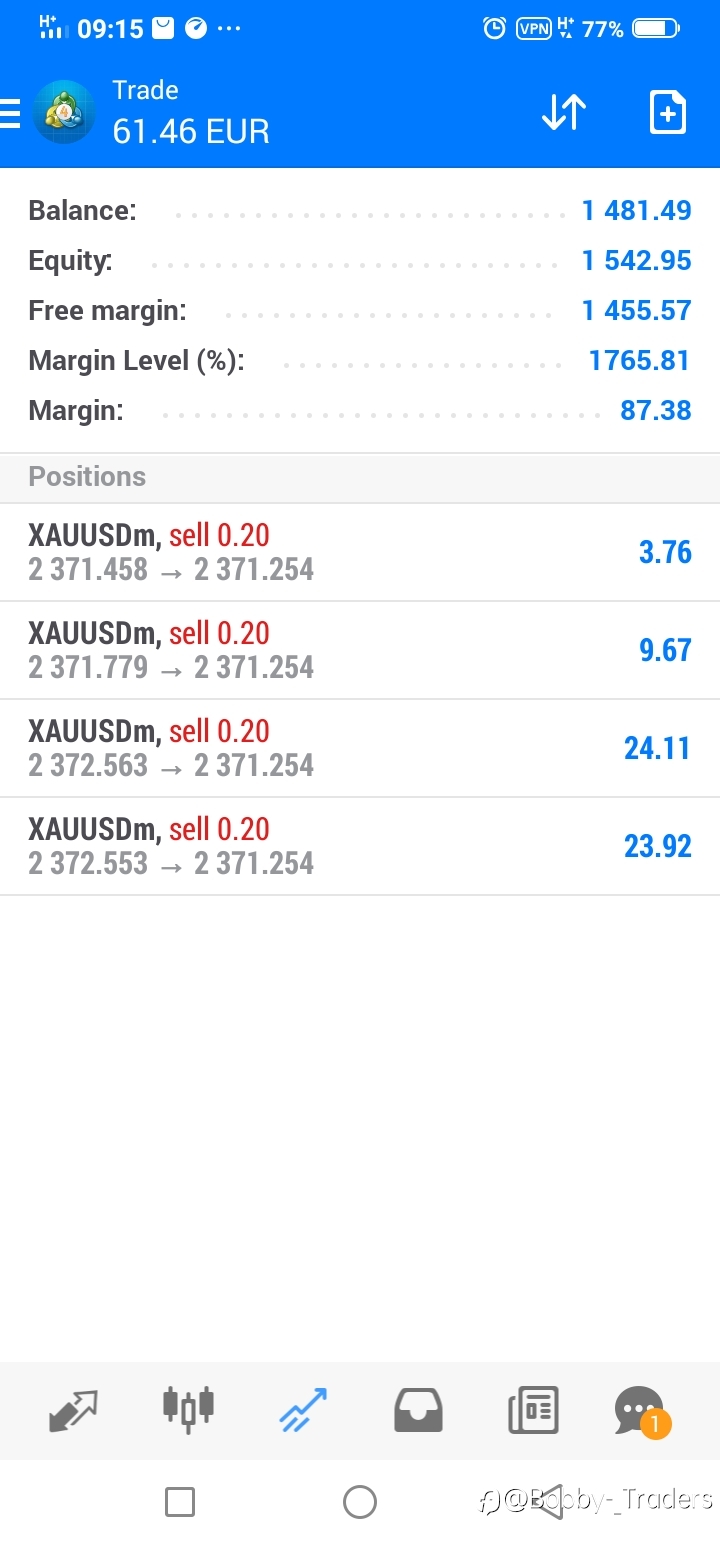Open the sell position entered at 2 371.458

360,552
